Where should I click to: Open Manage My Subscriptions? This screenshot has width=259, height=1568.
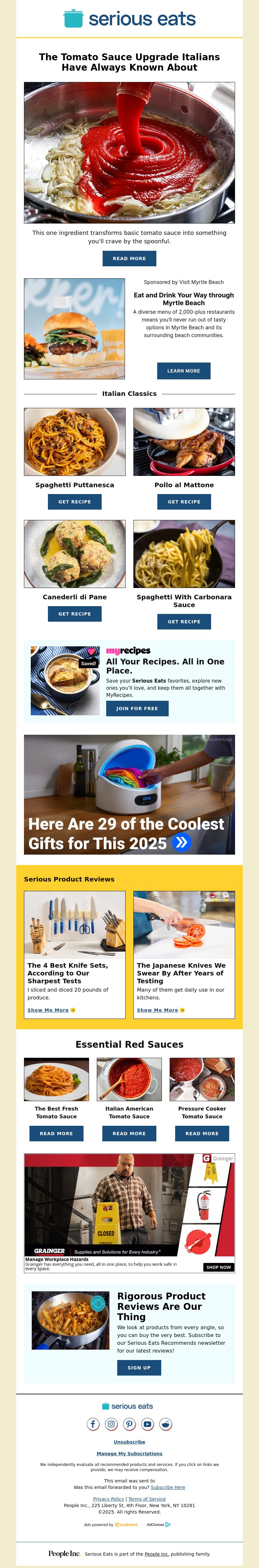click(129, 1453)
